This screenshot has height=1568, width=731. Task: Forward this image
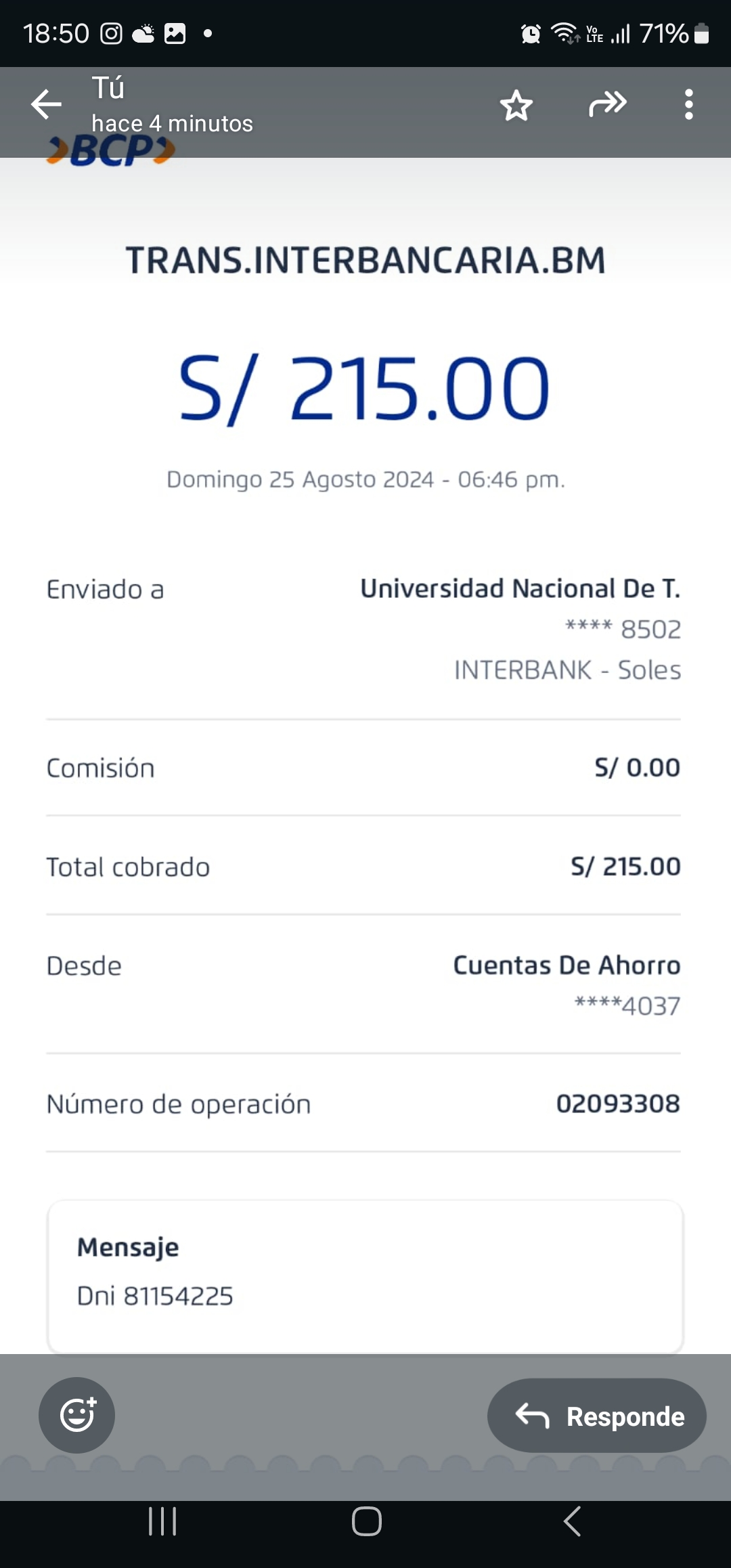pyautogui.click(x=607, y=104)
